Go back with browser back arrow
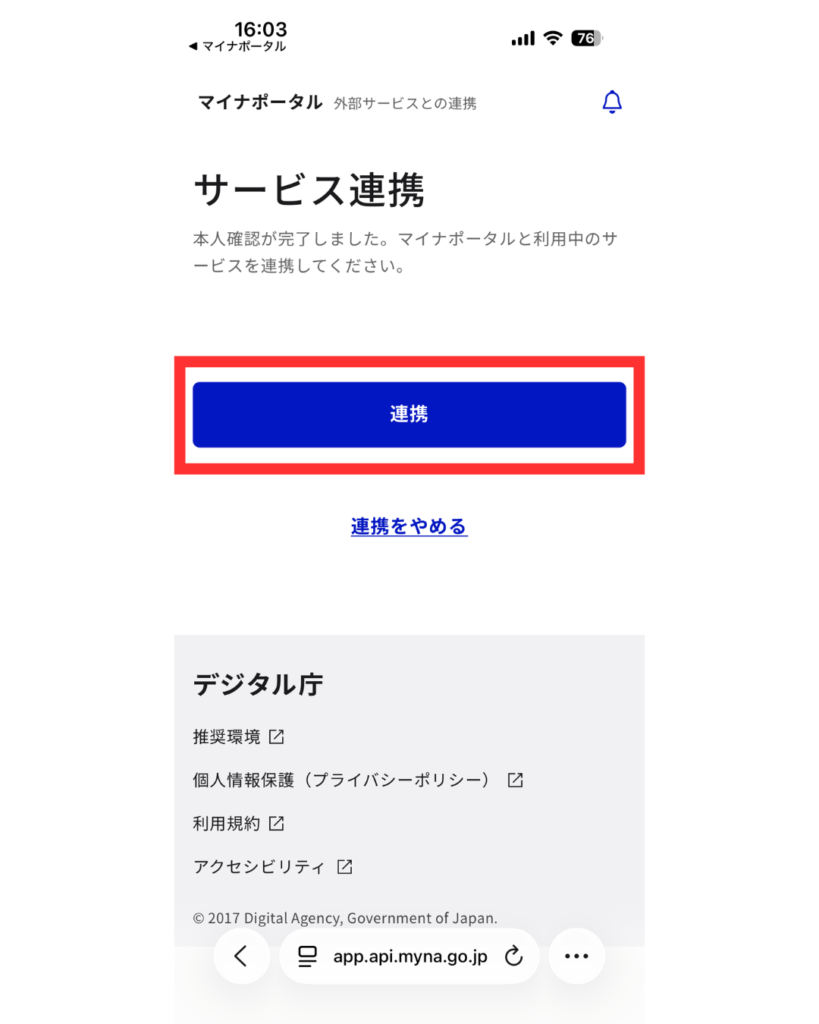819x1024 pixels. [x=241, y=956]
